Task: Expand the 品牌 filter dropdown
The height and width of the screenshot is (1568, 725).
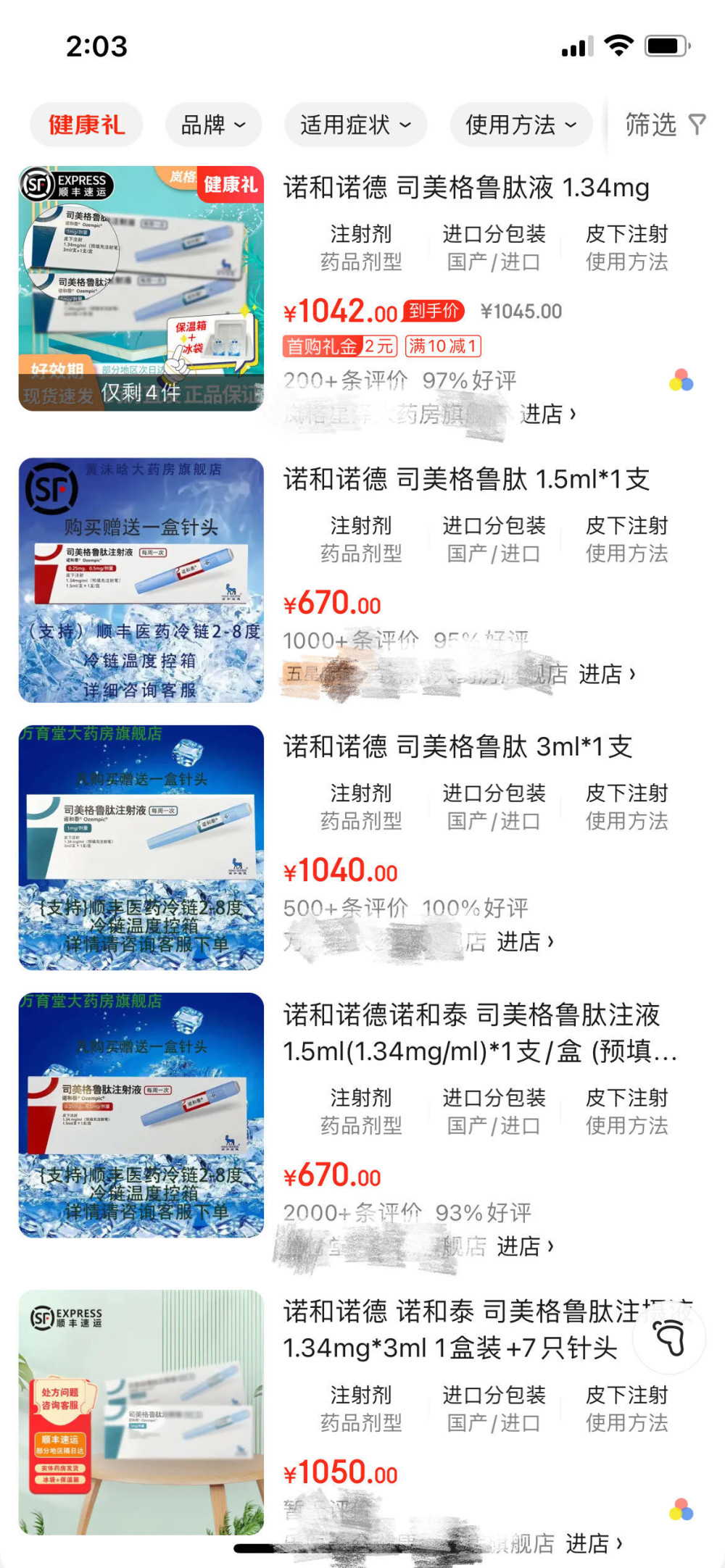Action: (212, 125)
